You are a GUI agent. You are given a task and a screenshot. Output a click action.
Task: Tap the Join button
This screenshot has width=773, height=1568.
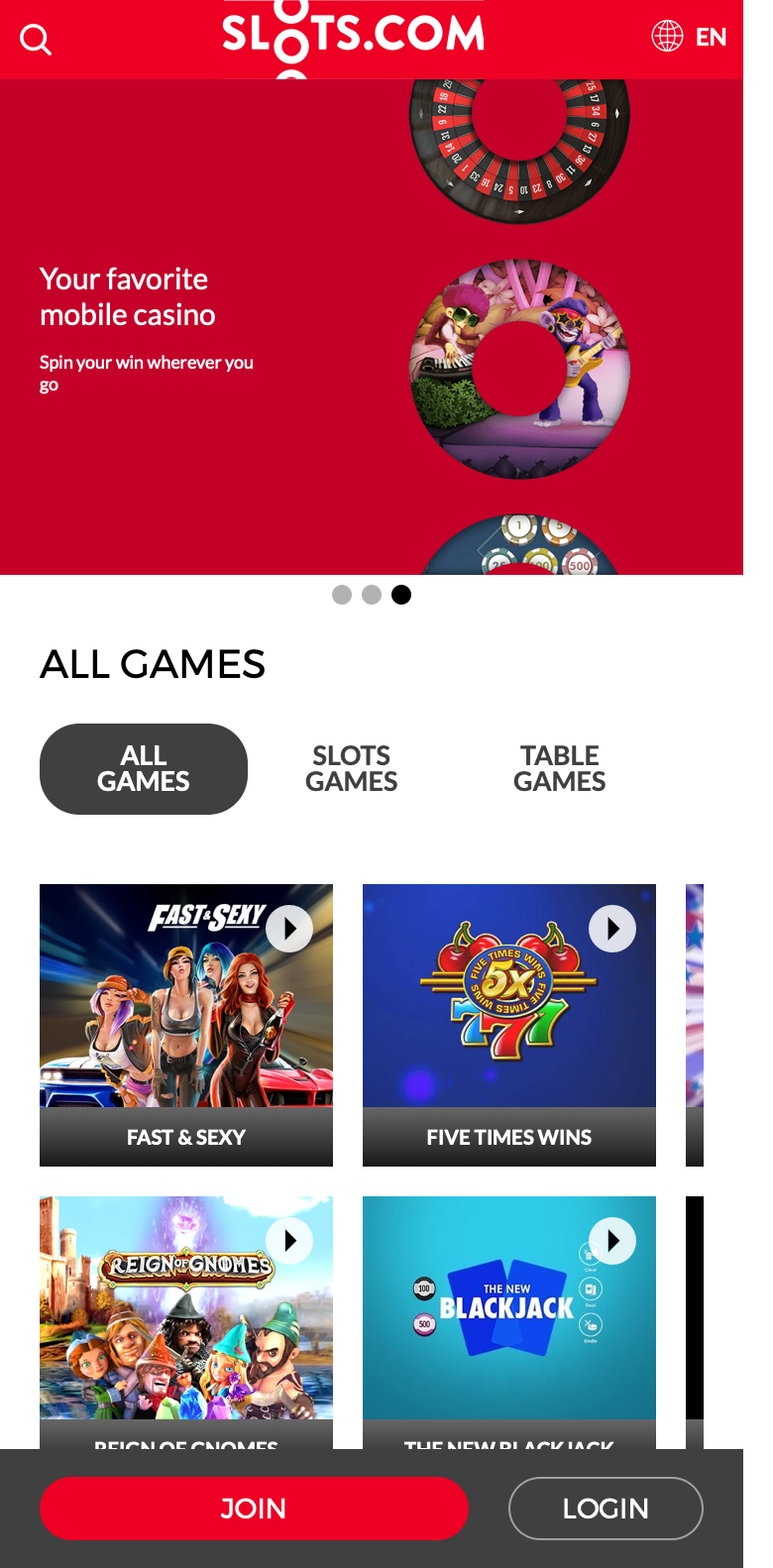254,1509
